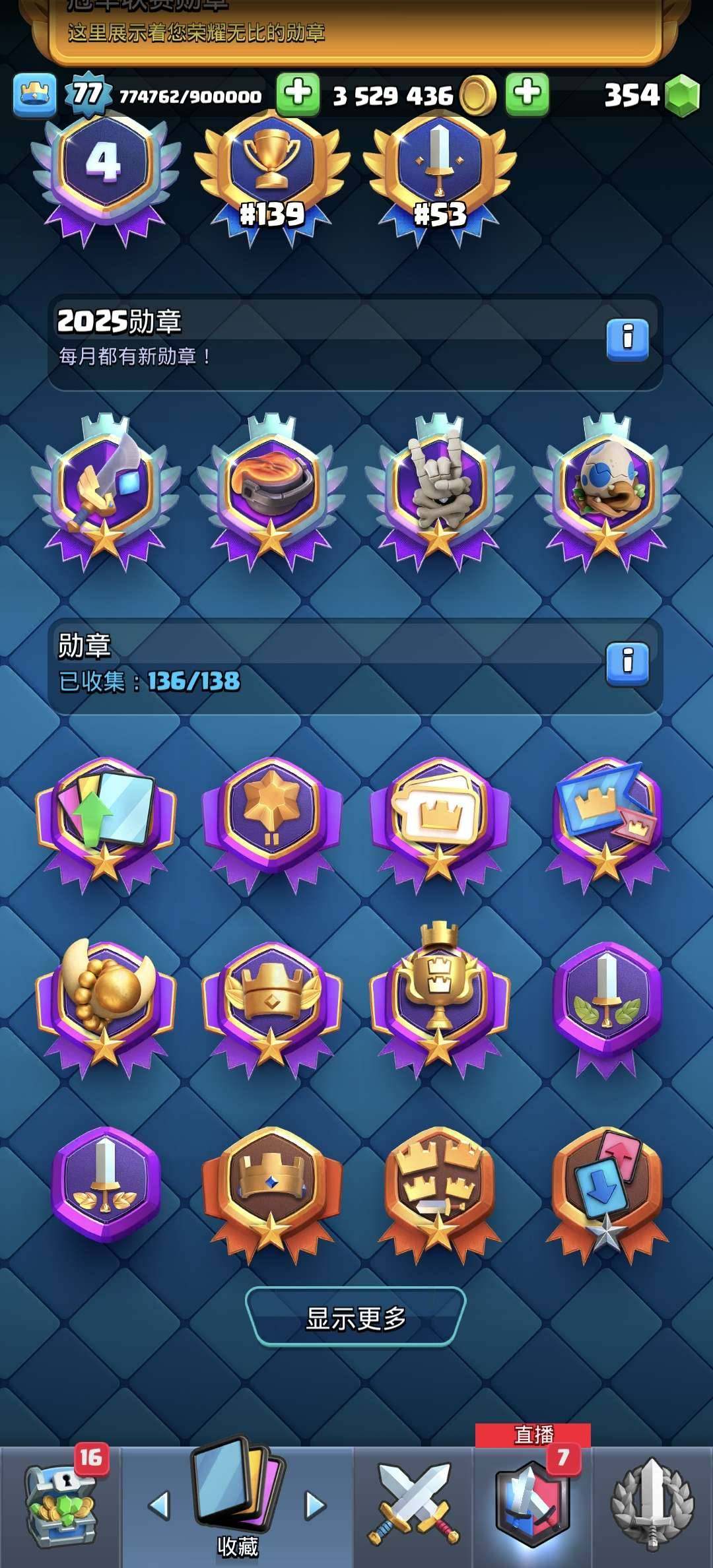Image resolution: width=713 pixels, height=1568 pixels.
Task: Tap the green gem currency icon
Action: point(682,96)
